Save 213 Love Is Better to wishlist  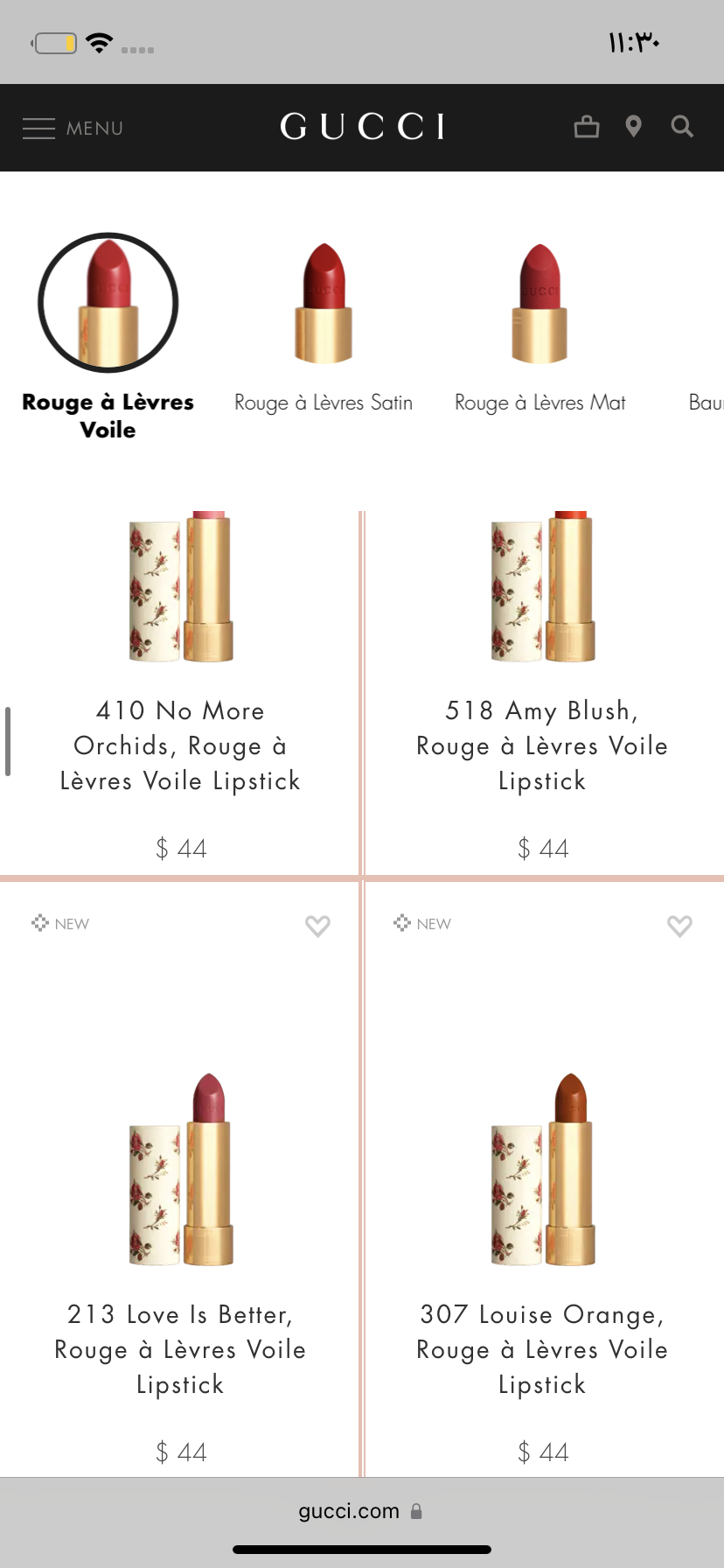[317, 926]
